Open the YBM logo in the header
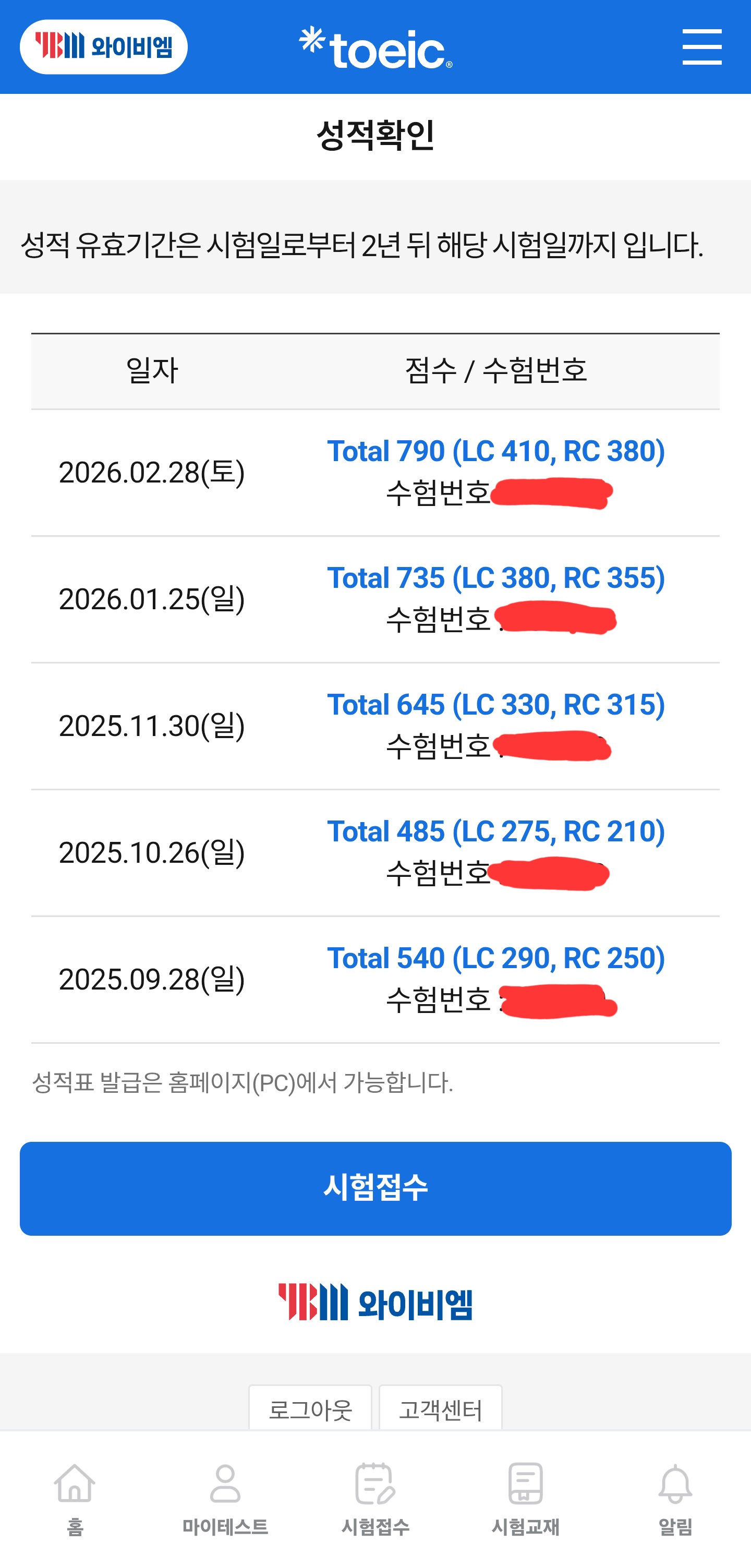Image resolution: width=751 pixels, height=1568 pixels. (103, 47)
